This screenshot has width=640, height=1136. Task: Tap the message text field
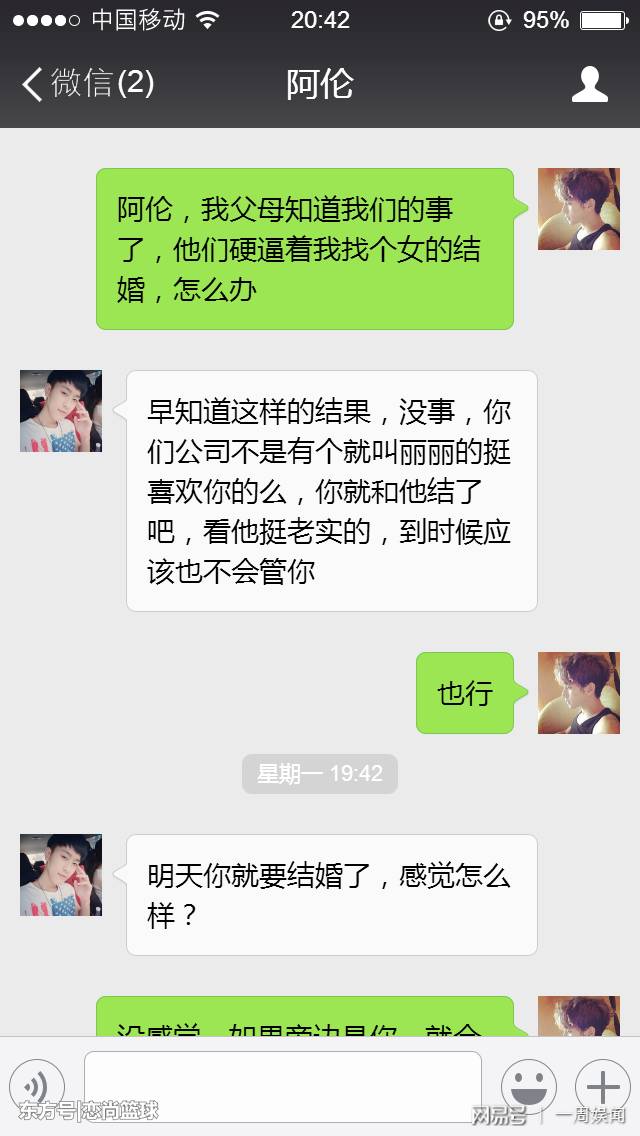pos(283,1087)
